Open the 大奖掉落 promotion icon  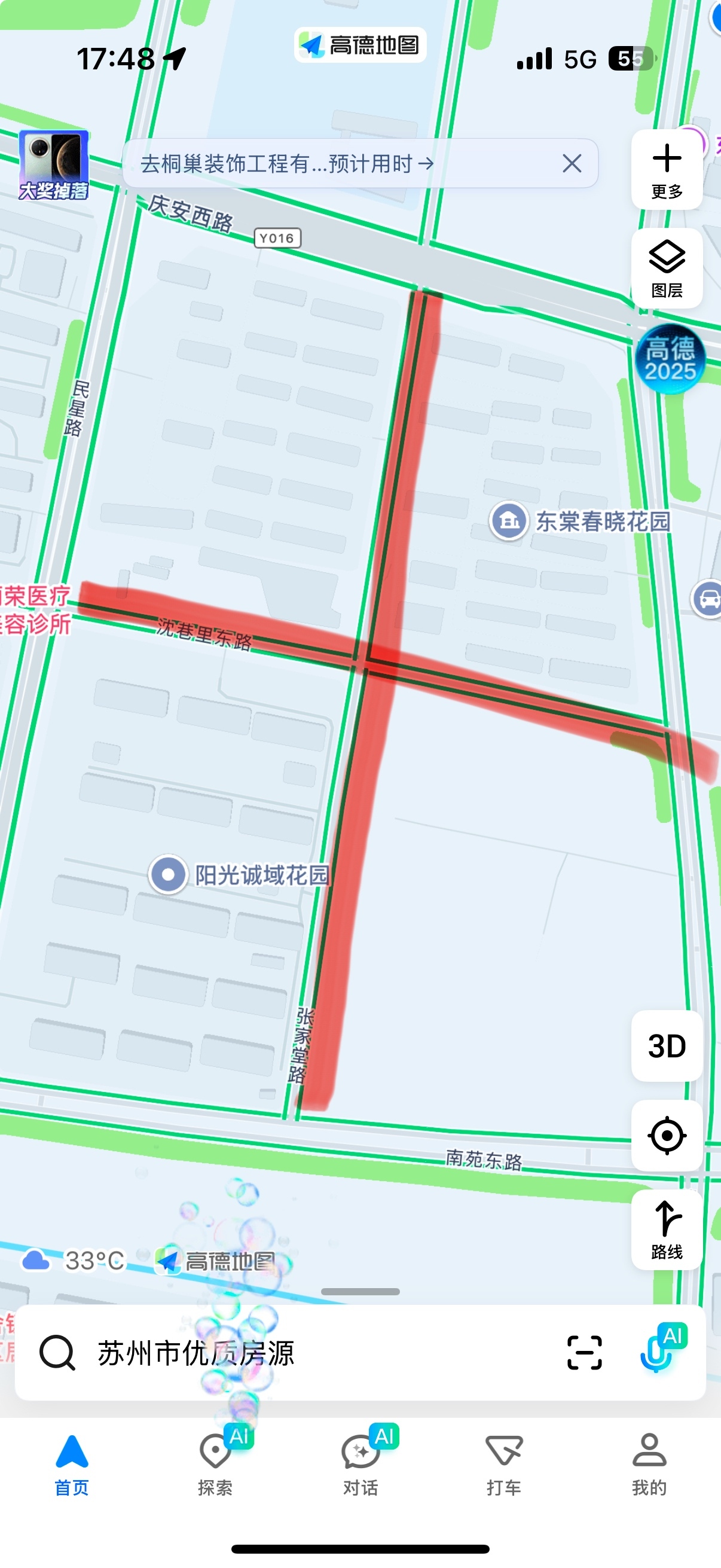click(54, 165)
